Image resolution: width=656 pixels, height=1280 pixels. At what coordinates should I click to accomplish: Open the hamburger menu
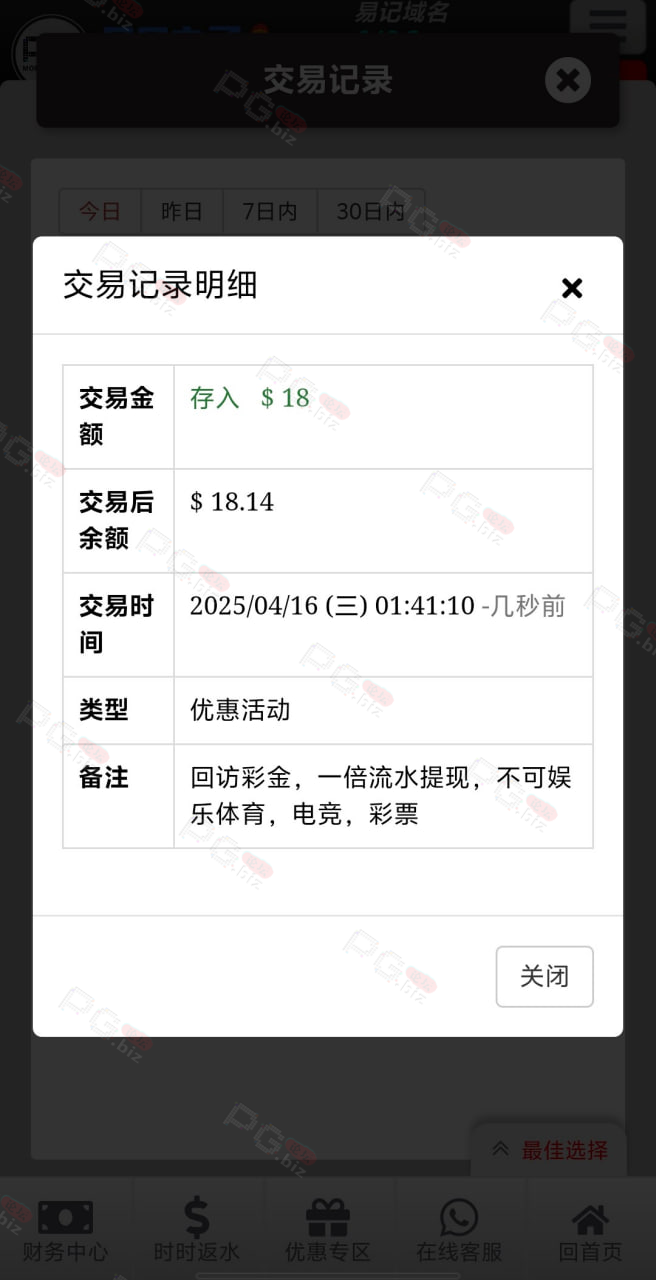[x=607, y=25]
